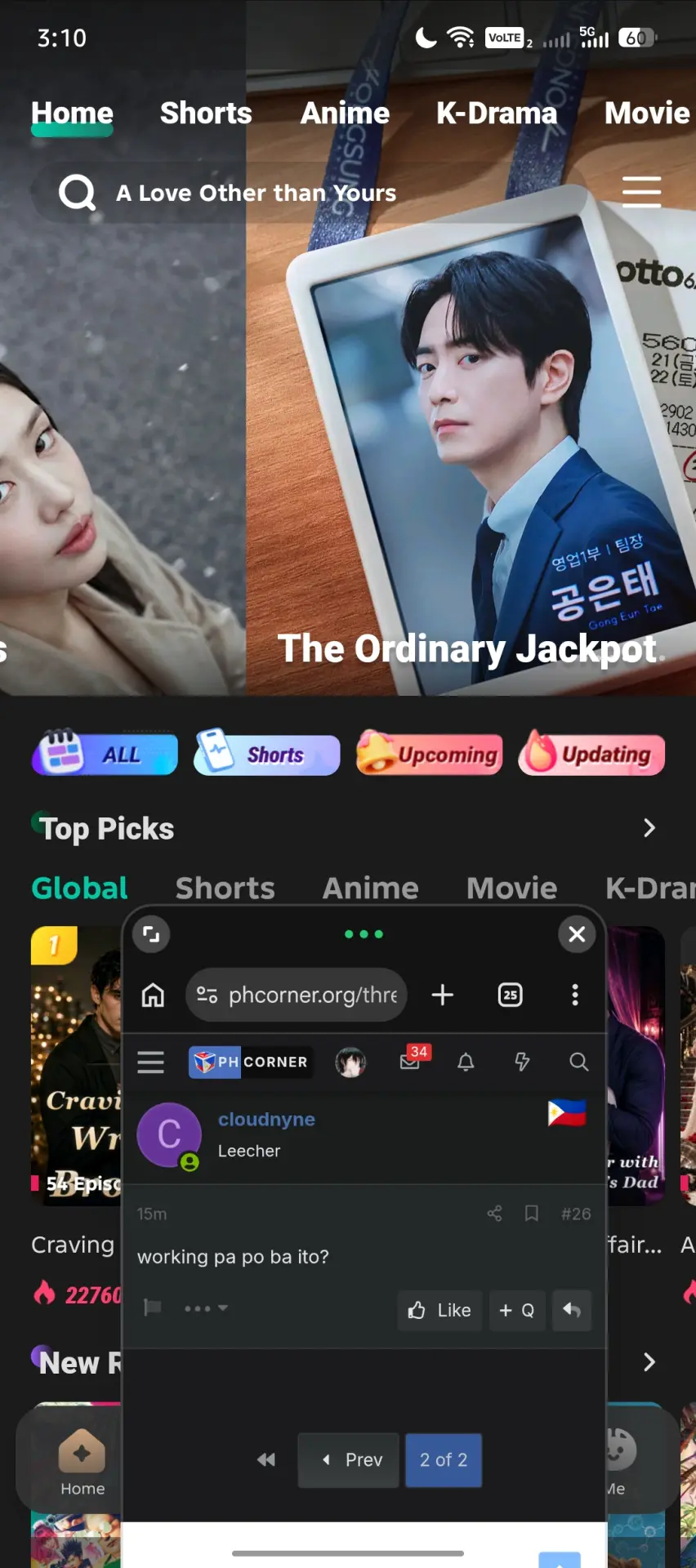Quote cloudnyne's post with + Q
Viewport: 696px width, 1568px height.
pos(516,1311)
